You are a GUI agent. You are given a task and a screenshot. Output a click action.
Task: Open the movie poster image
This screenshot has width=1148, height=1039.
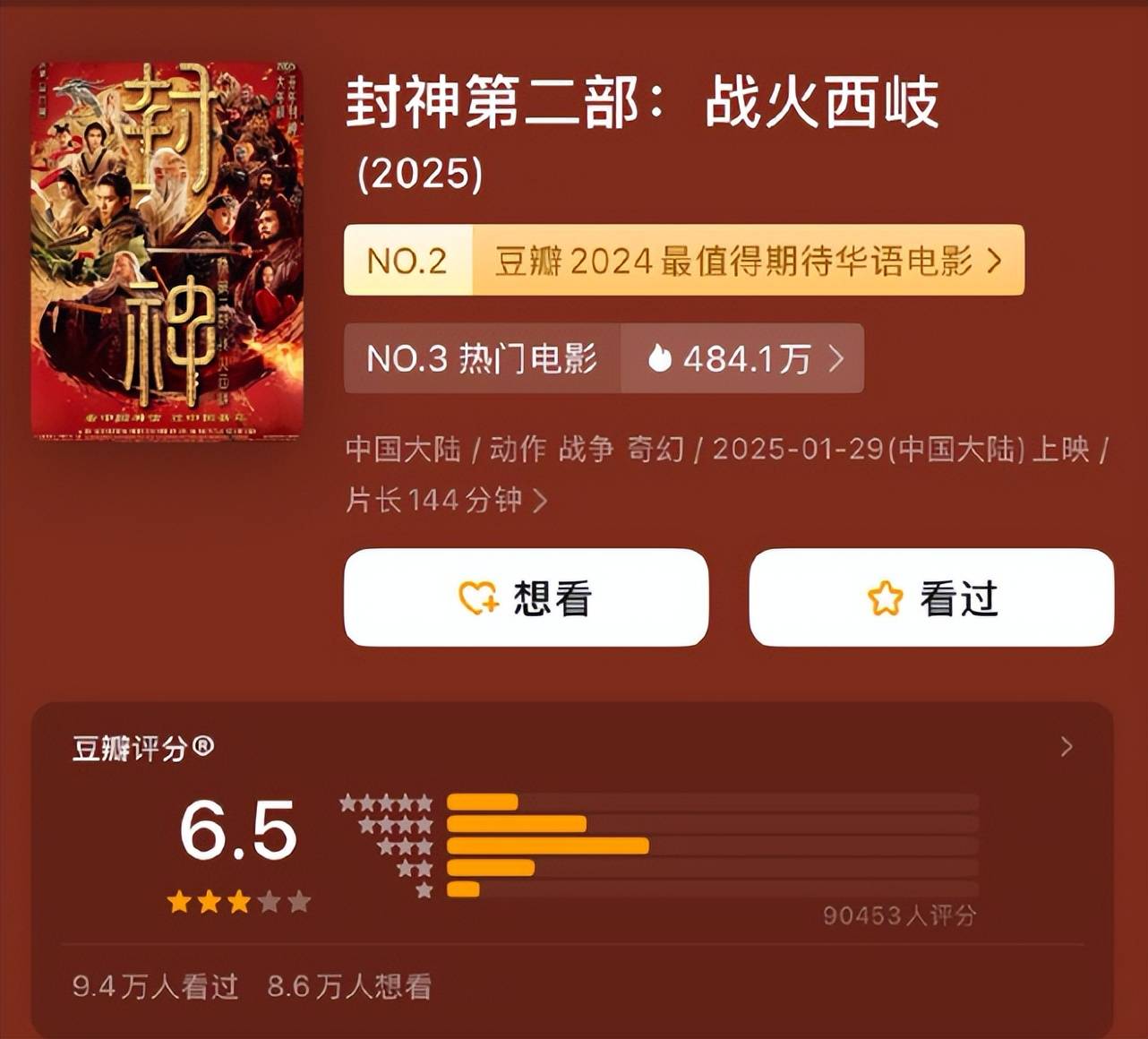[167, 250]
